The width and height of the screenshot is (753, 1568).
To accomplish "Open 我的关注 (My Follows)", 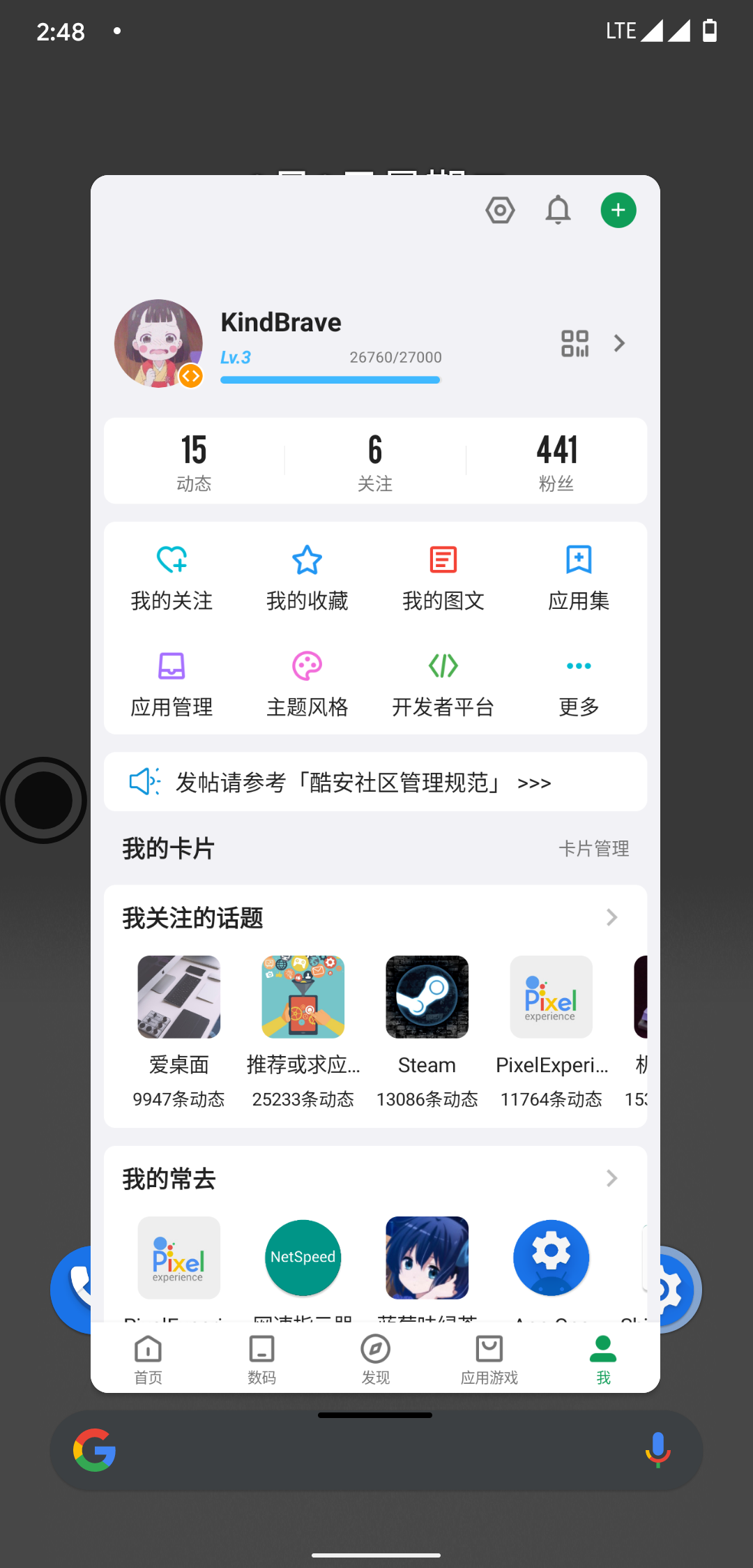I will pyautogui.click(x=172, y=575).
